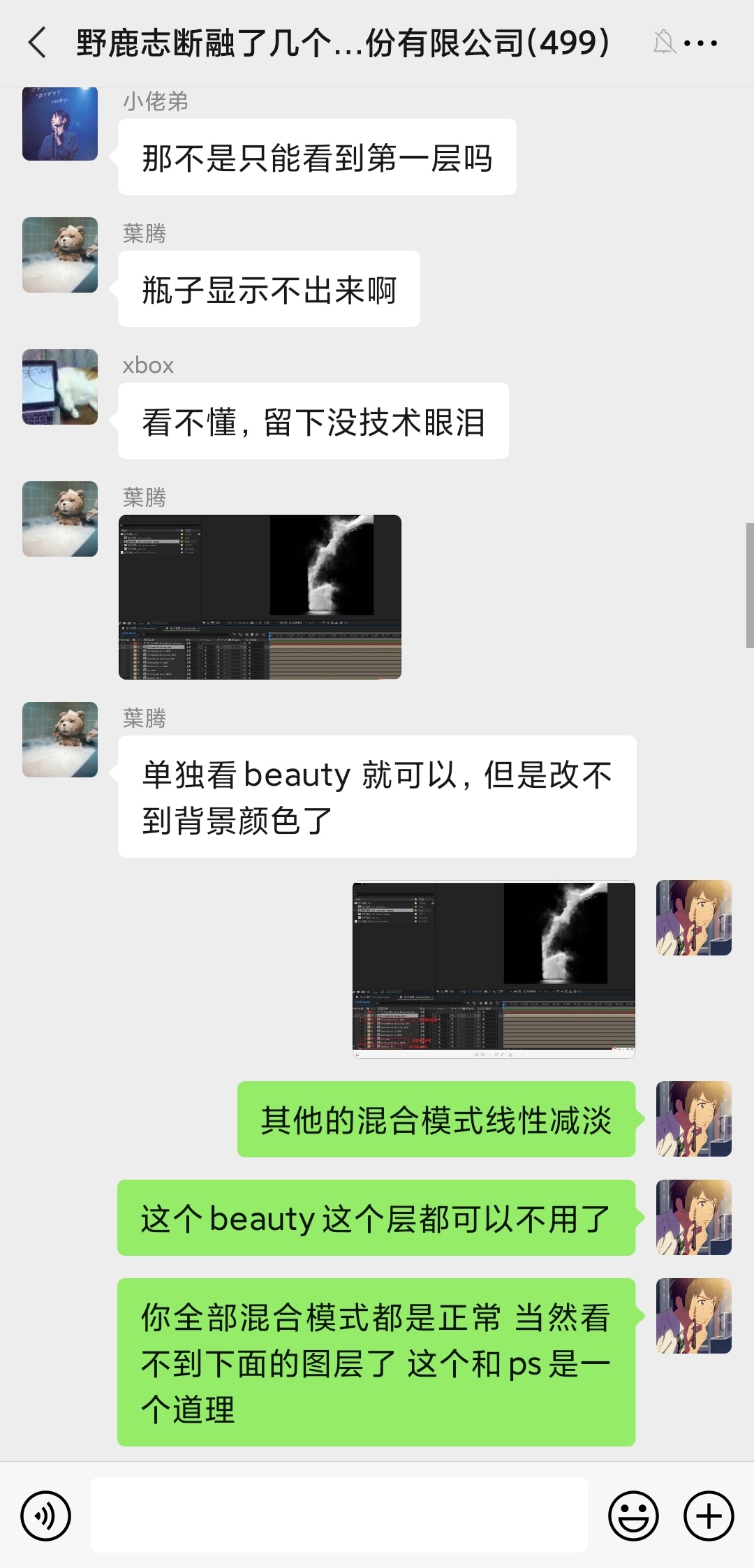Viewport: 754px width, 1568px height.
Task: View my sent After Effects screenshot image
Action: pyautogui.click(x=494, y=969)
